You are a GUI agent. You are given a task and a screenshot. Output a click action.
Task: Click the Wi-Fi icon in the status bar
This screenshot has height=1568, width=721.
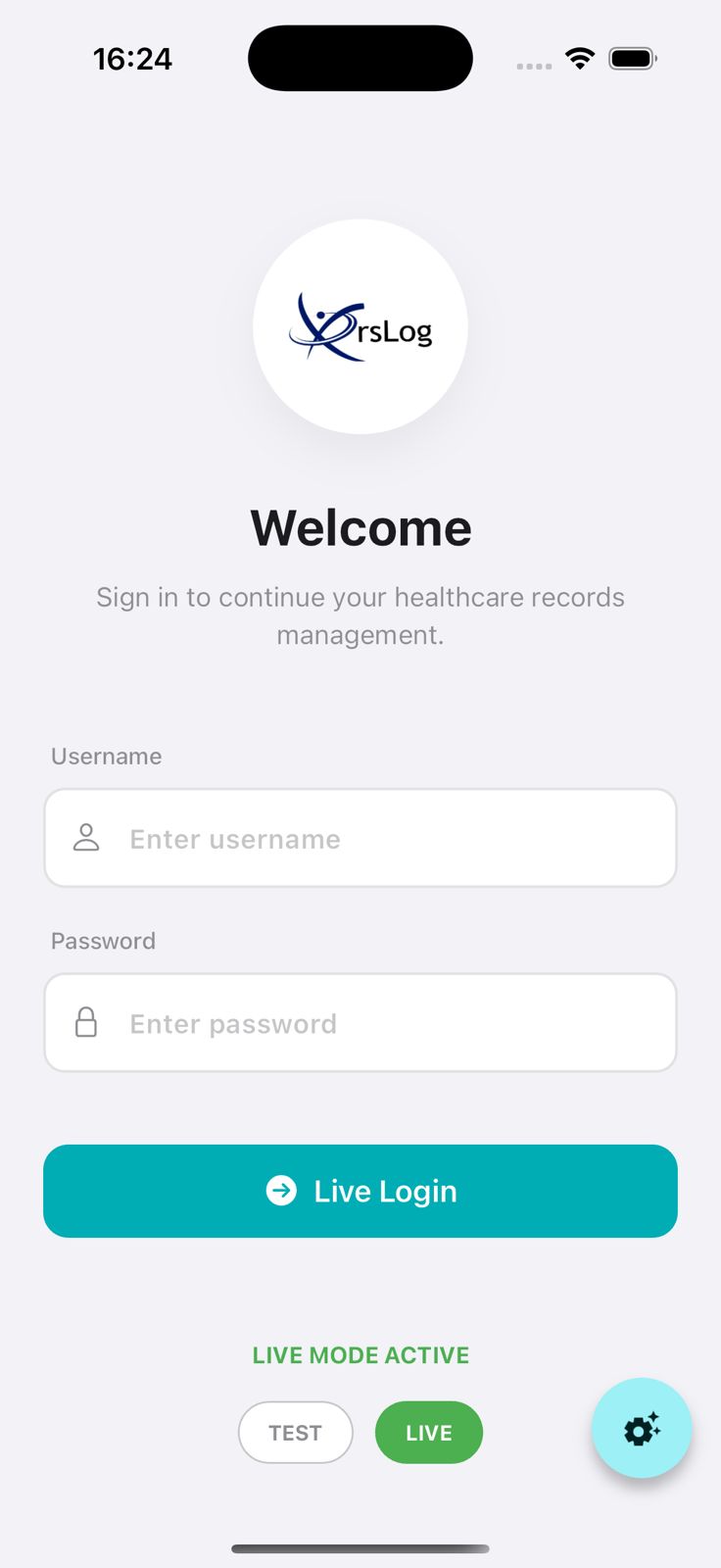(579, 58)
